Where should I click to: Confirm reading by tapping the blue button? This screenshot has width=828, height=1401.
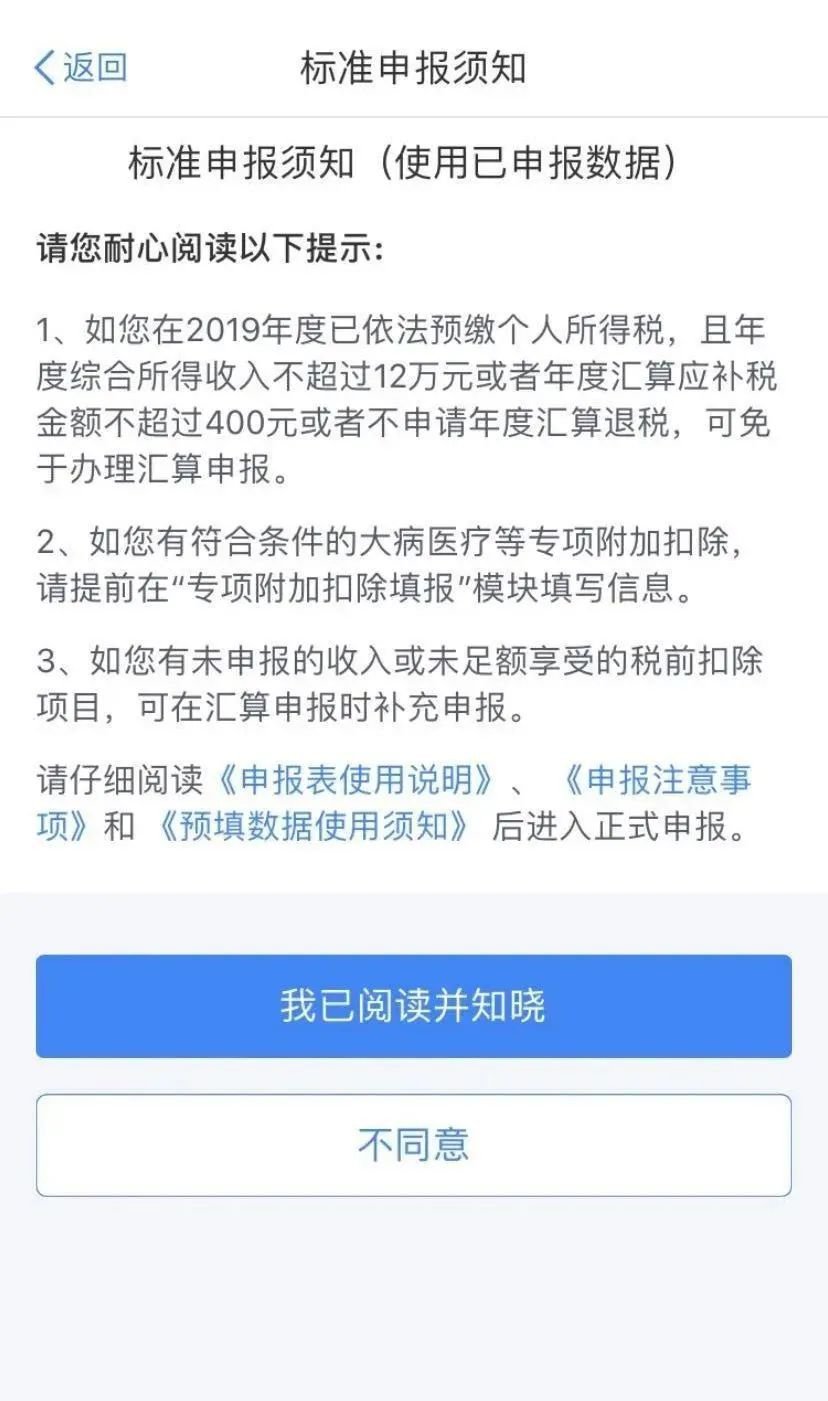click(x=414, y=1004)
